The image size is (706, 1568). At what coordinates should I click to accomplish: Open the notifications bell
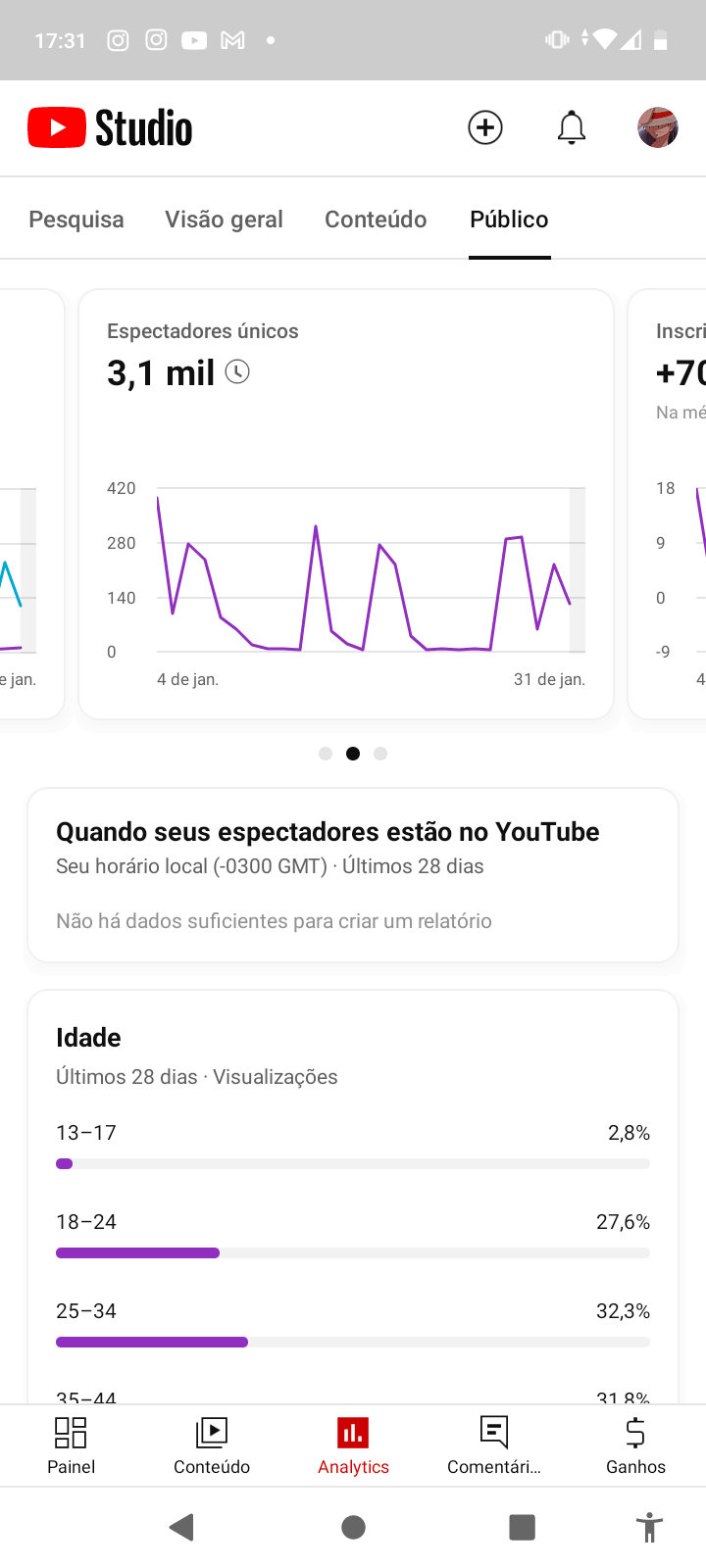coord(572,127)
